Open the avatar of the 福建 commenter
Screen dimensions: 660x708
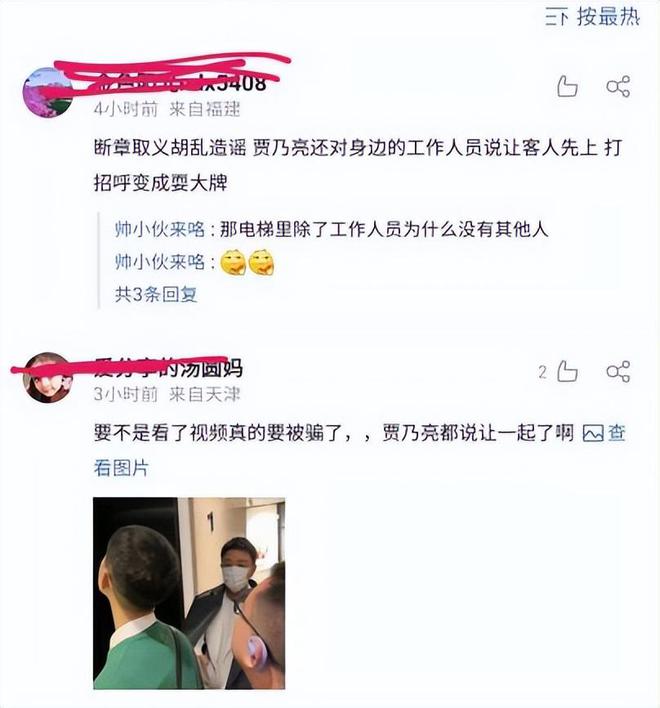(x=47, y=92)
